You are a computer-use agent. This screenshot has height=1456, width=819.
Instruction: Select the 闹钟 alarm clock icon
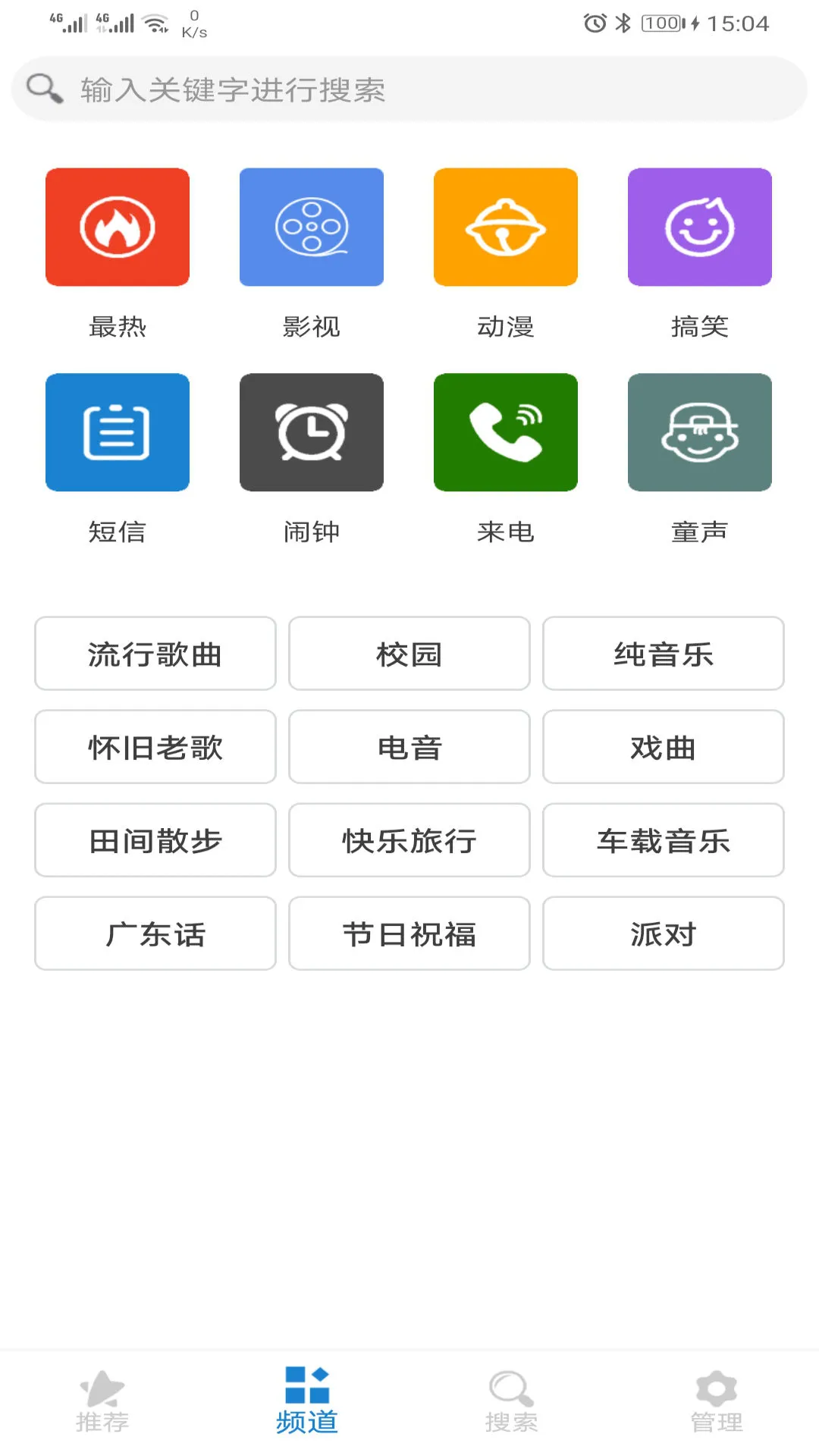coord(311,431)
